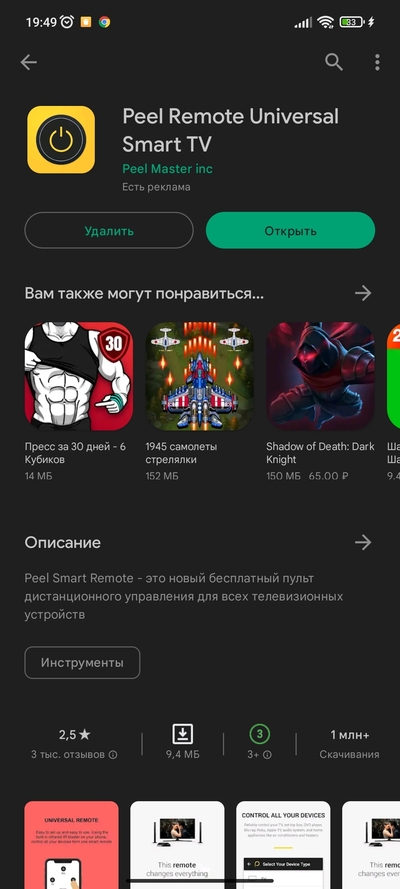Open the red Universal Remote screenshot

[x=71, y=845]
